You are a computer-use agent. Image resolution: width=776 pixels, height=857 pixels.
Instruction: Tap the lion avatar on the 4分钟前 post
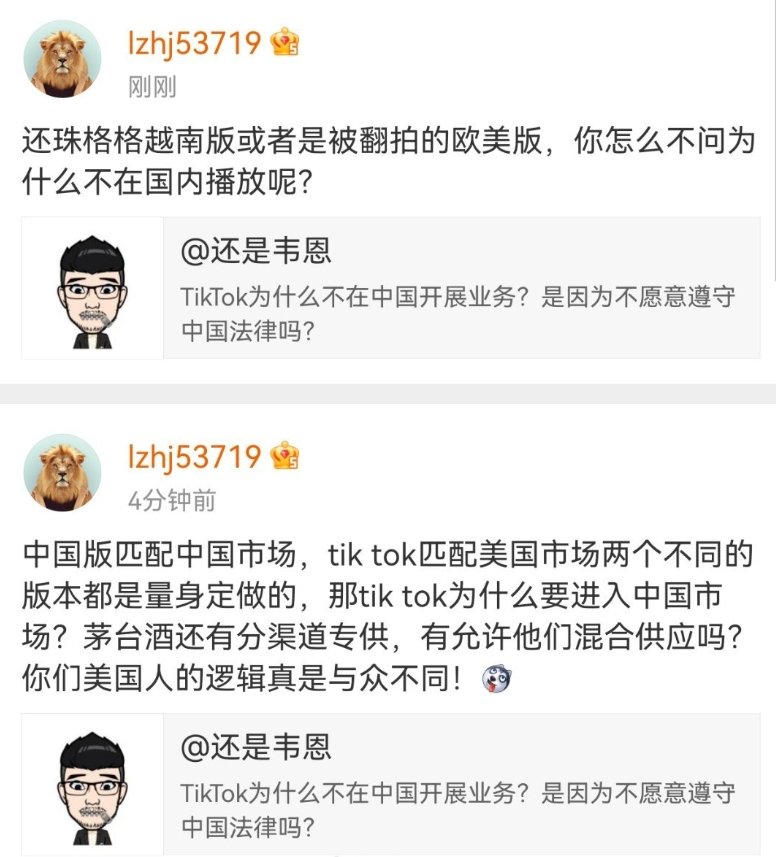tap(62, 473)
